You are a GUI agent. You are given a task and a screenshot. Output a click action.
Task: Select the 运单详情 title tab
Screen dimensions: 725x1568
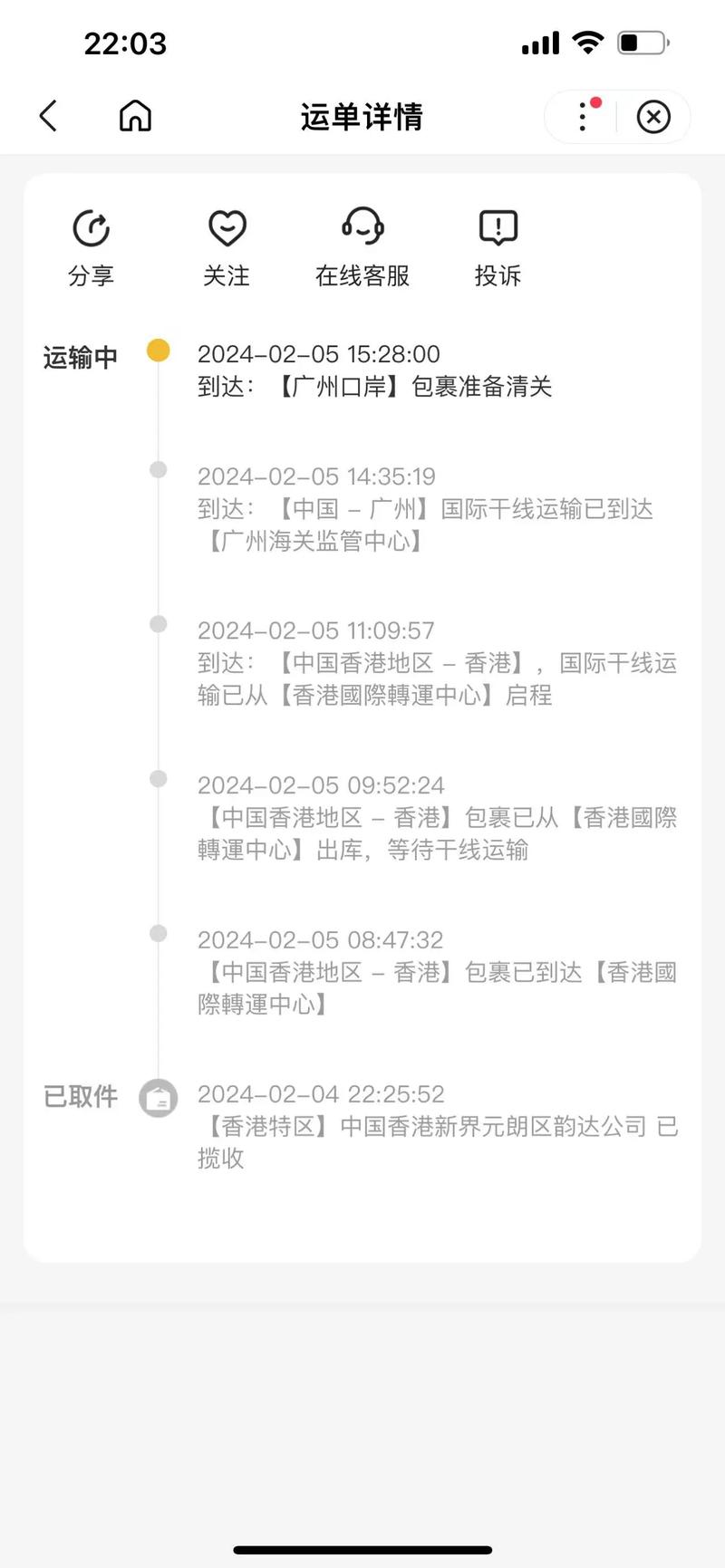click(362, 118)
